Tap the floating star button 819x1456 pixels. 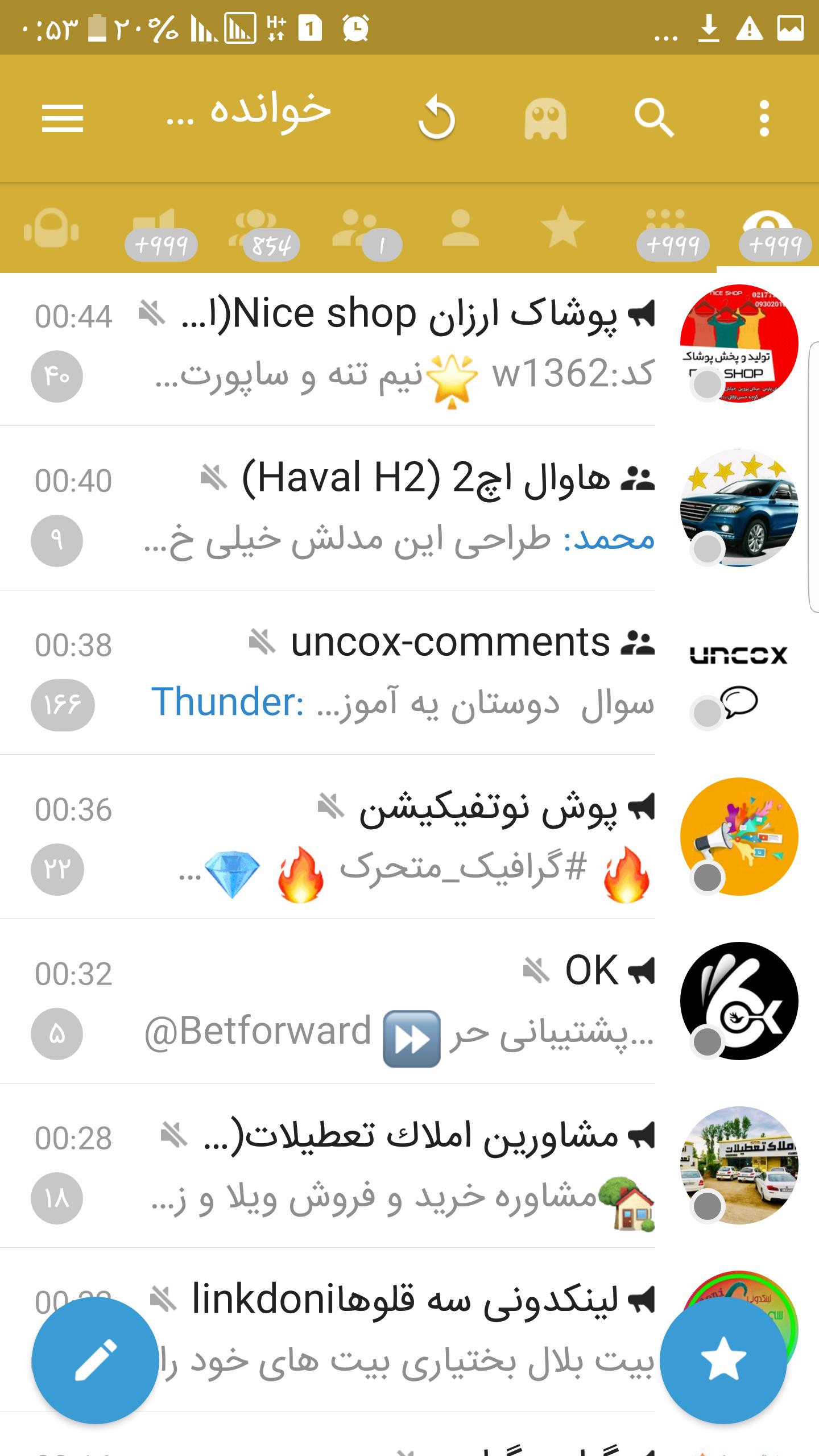[723, 1361]
